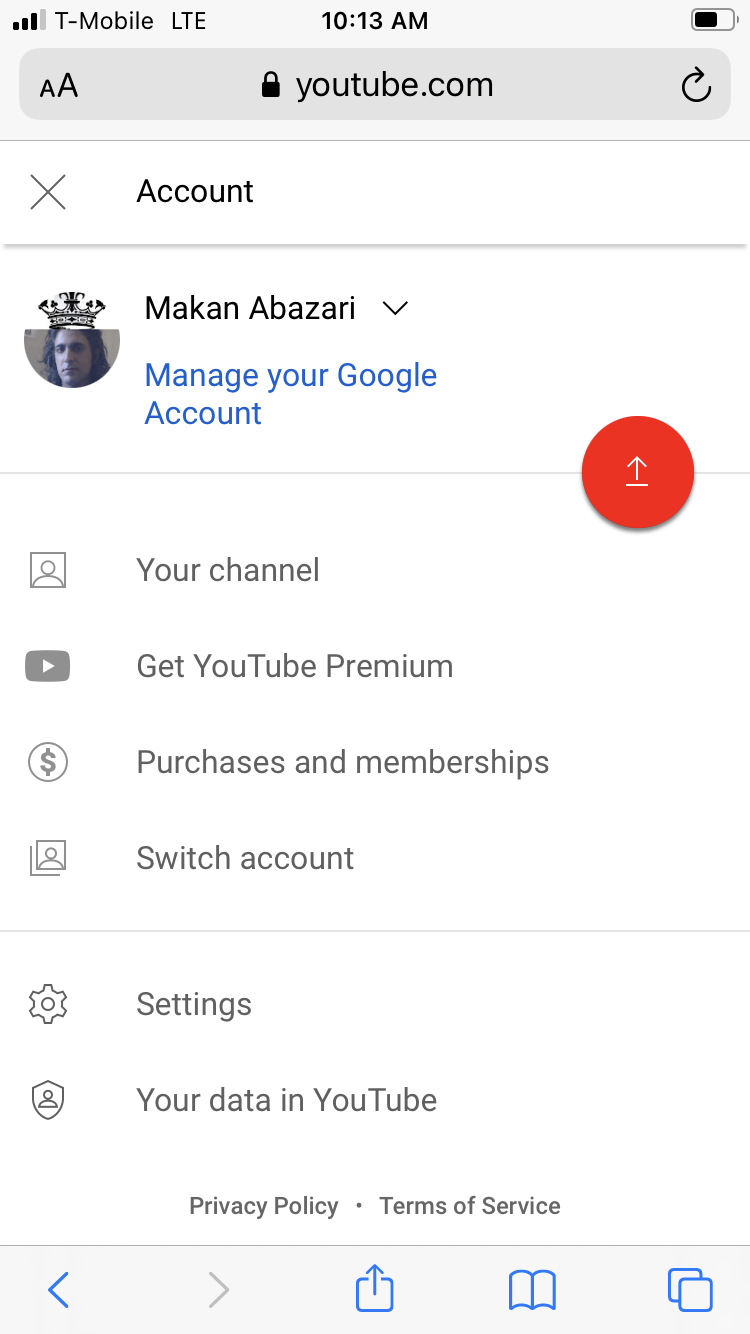Go back in Safari

coord(59,1290)
